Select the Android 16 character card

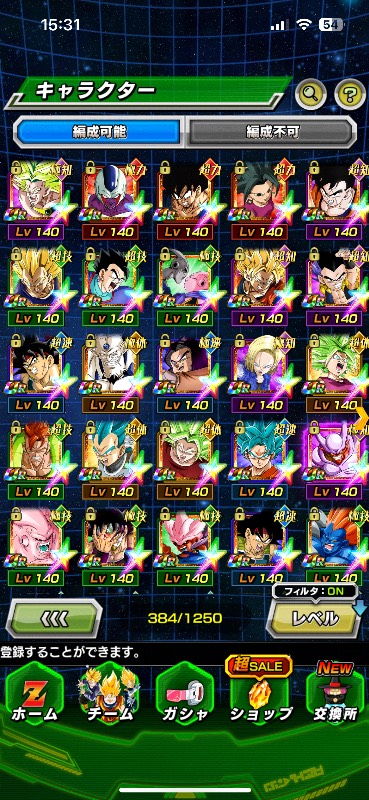pyautogui.click(x=37, y=462)
